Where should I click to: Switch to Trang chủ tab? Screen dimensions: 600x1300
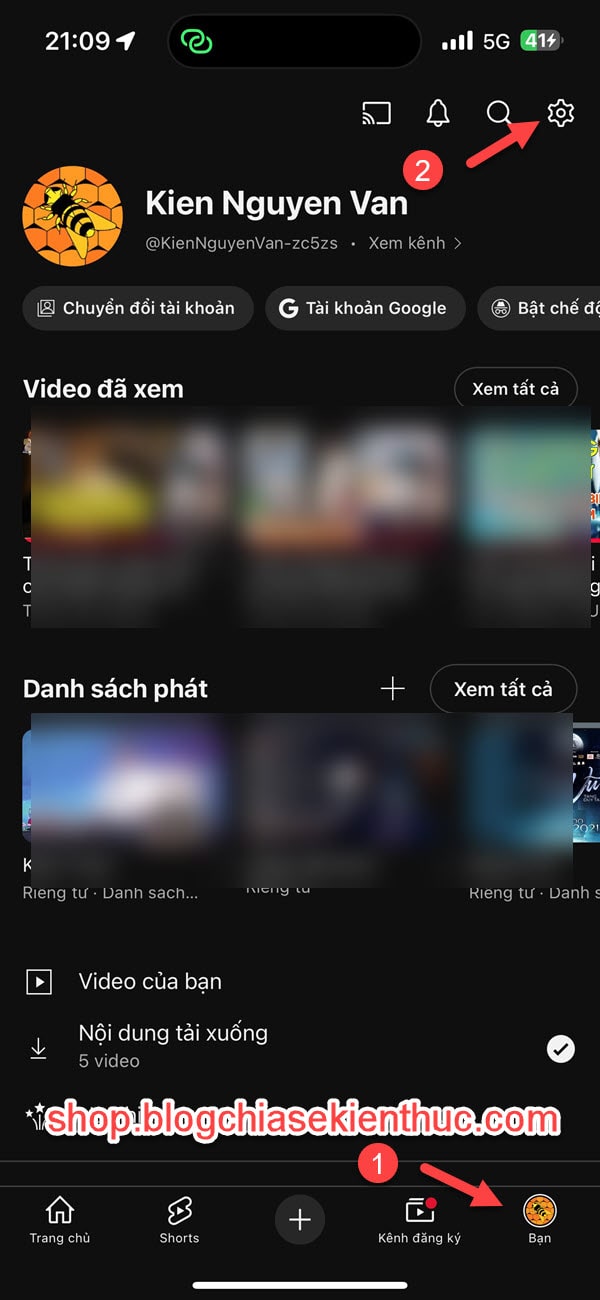click(60, 1220)
